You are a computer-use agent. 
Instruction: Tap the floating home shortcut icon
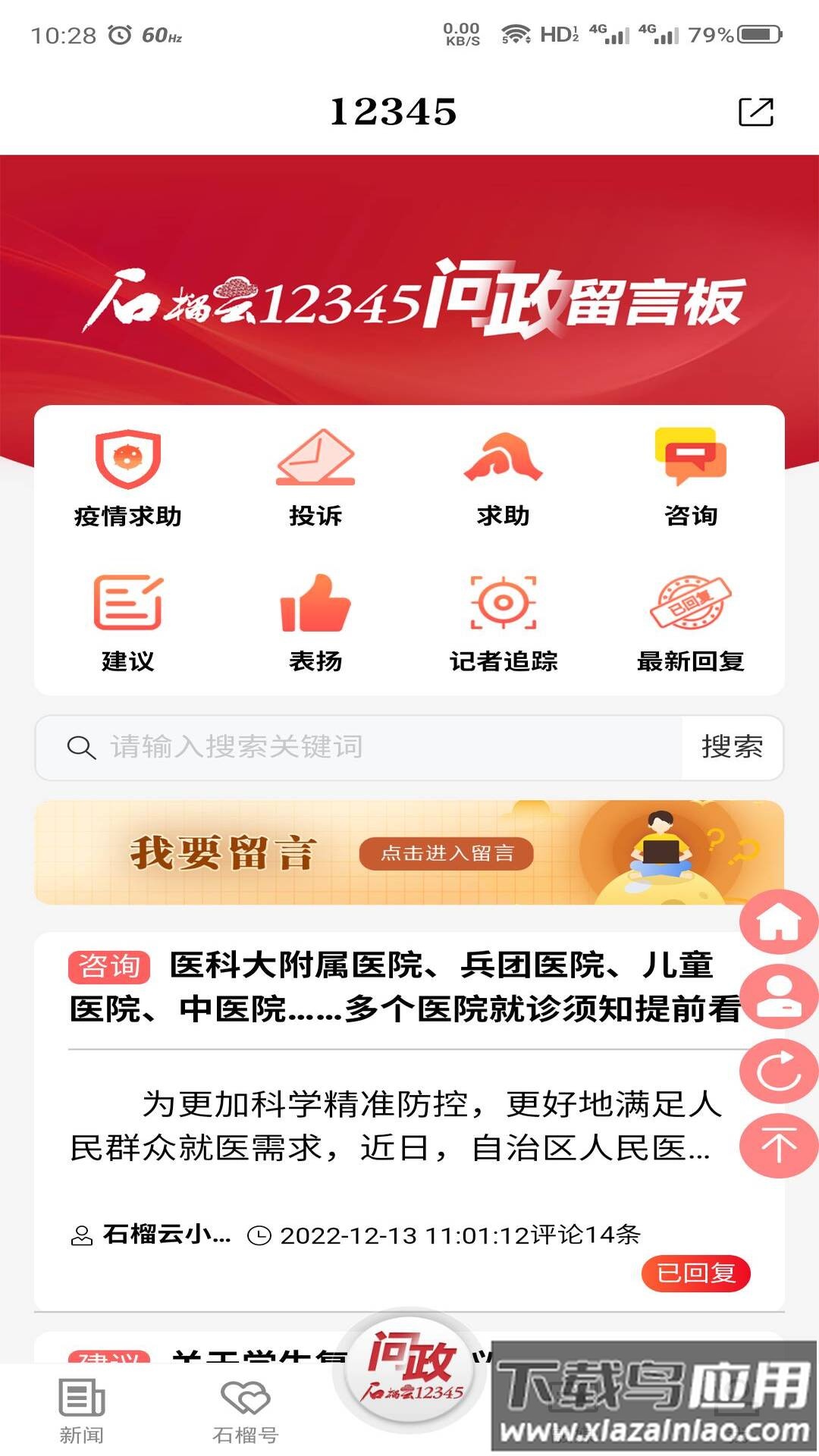[777, 921]
